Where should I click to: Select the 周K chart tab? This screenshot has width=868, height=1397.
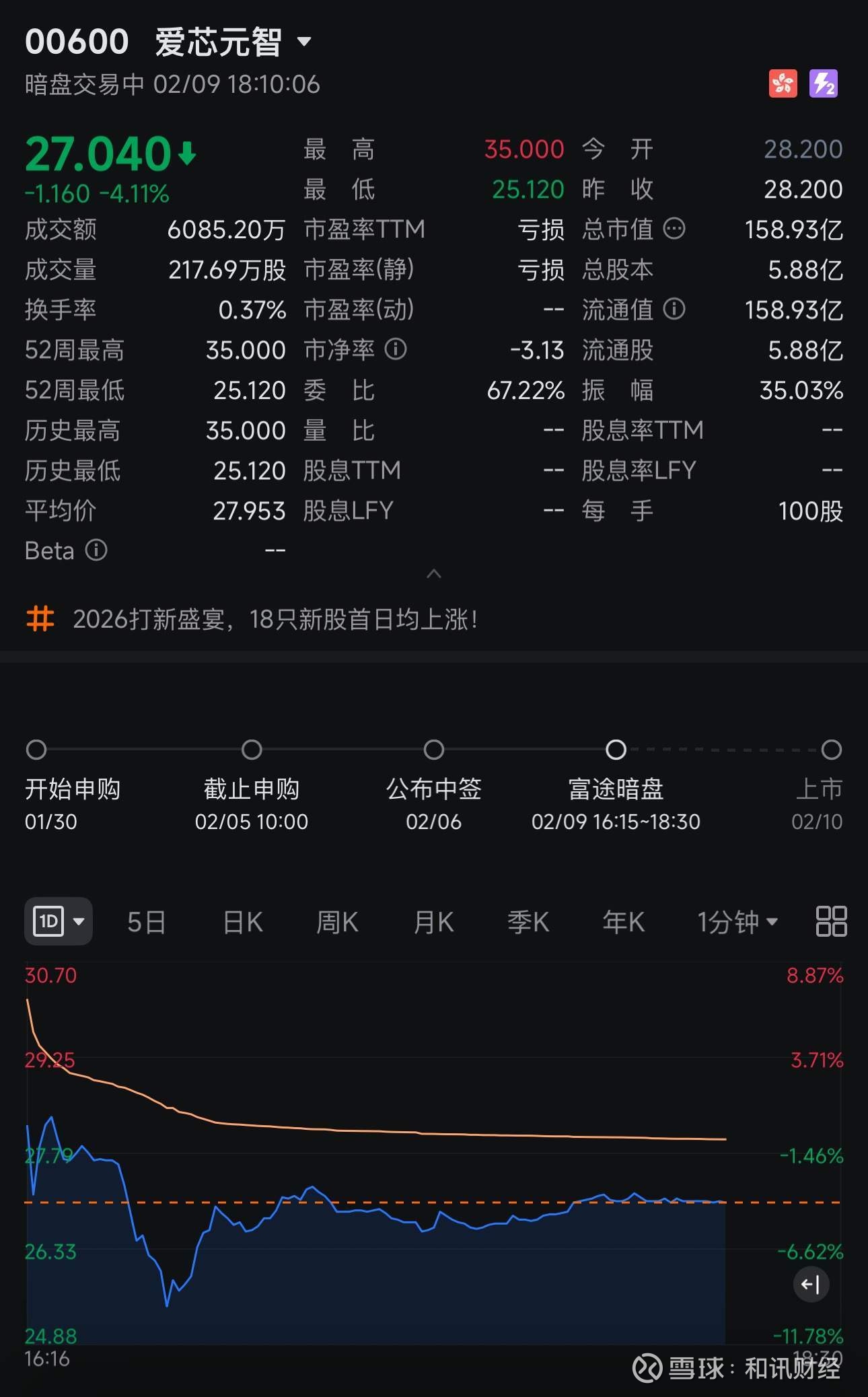tap(337, 922)
